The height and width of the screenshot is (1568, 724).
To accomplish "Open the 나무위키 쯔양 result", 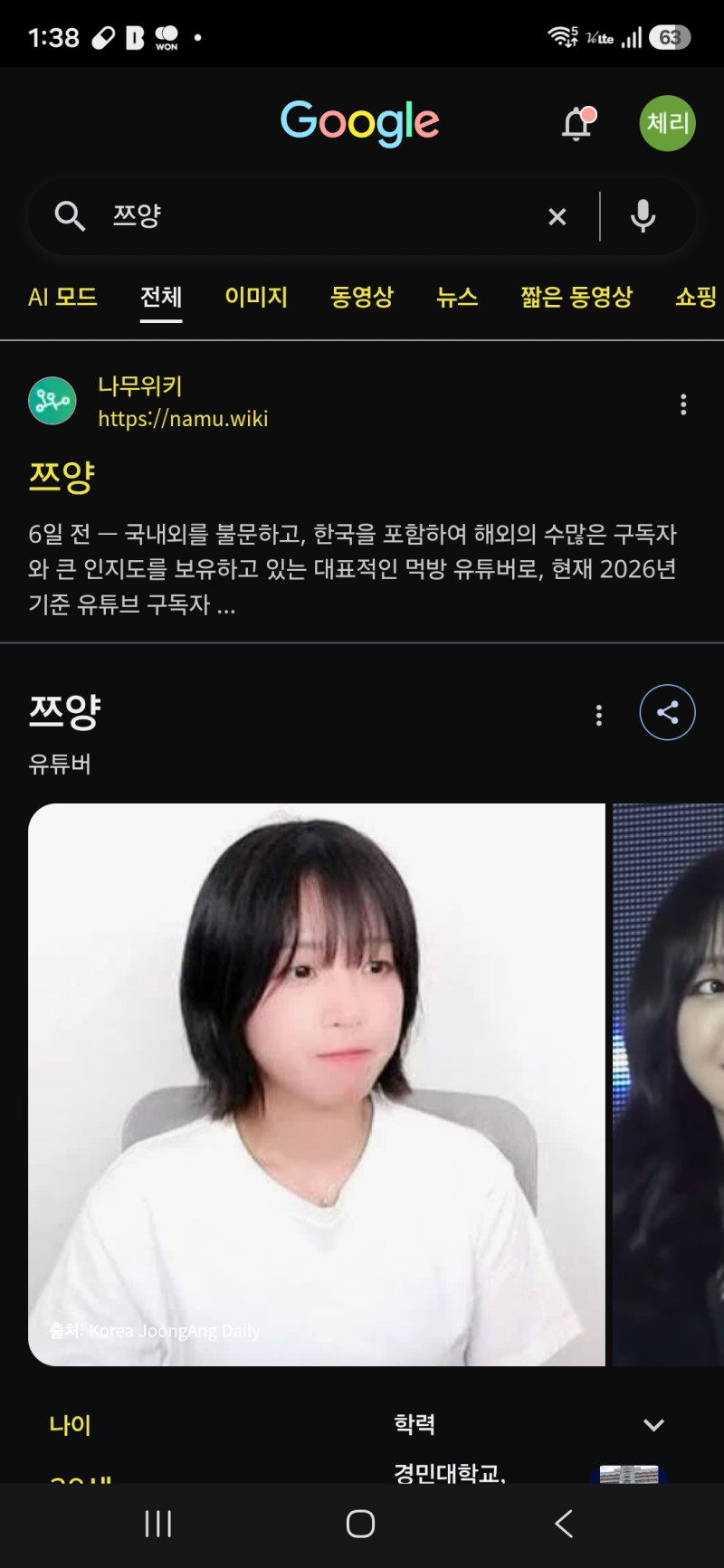I will (x=62, y=476).
